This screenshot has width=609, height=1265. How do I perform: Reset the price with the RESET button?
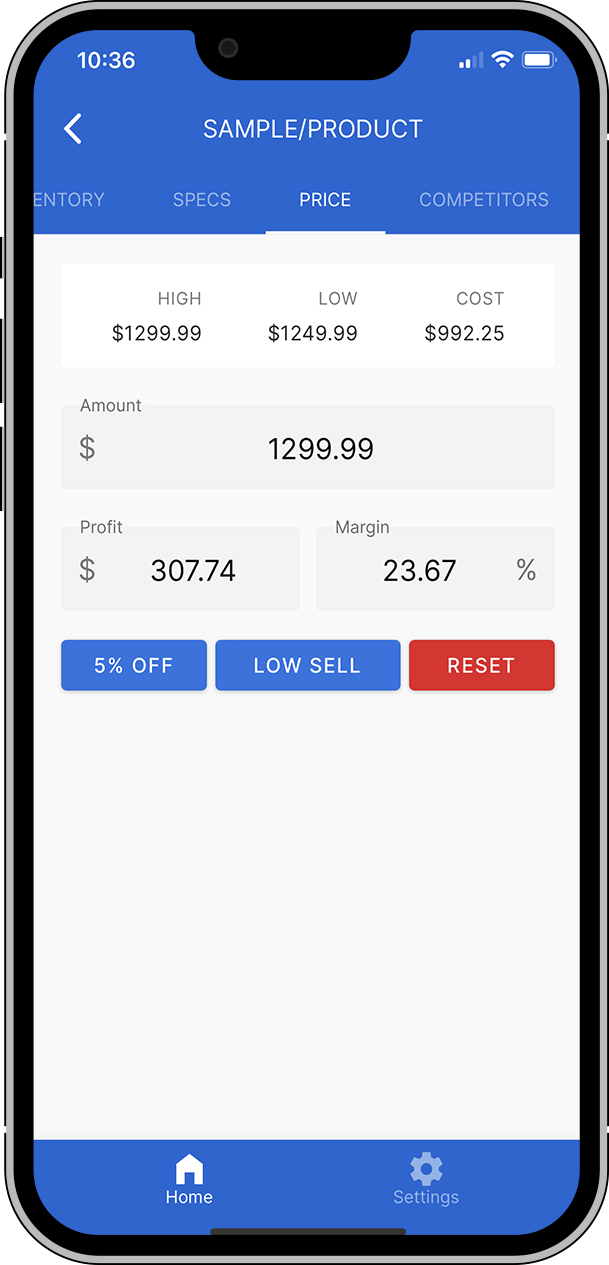click(482, 665)
